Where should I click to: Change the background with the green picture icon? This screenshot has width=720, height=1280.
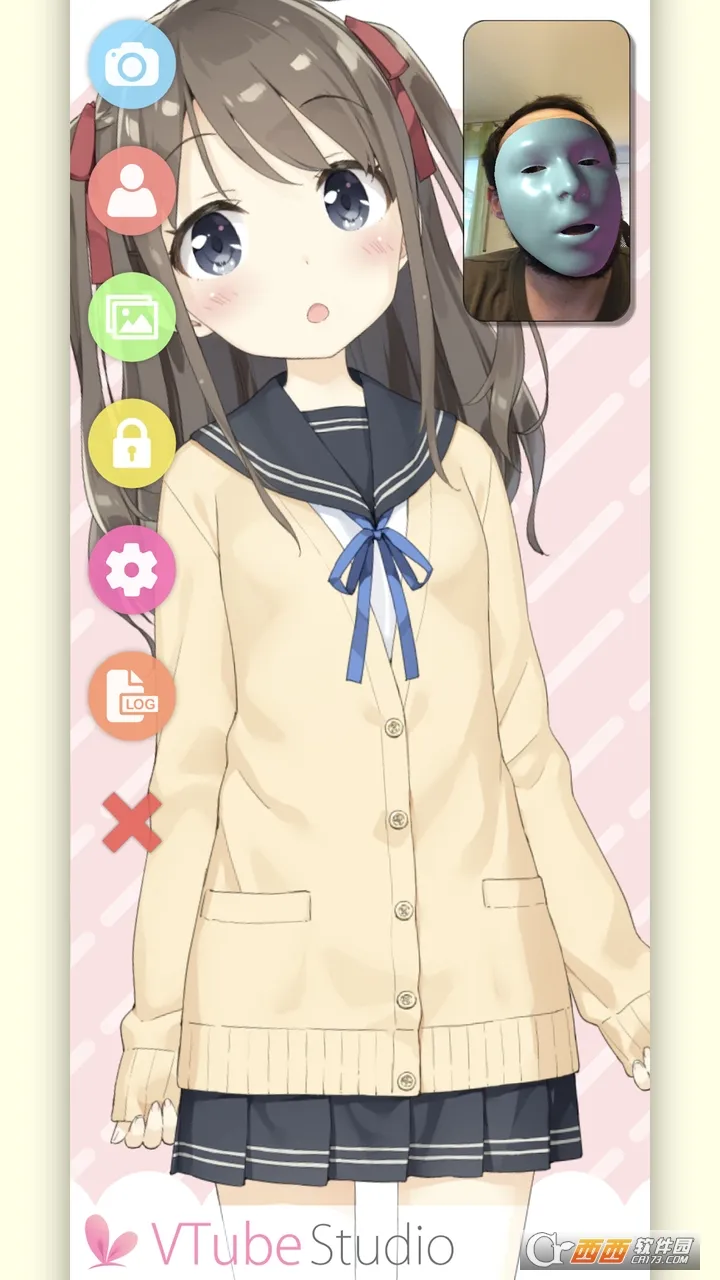(132, 318)
